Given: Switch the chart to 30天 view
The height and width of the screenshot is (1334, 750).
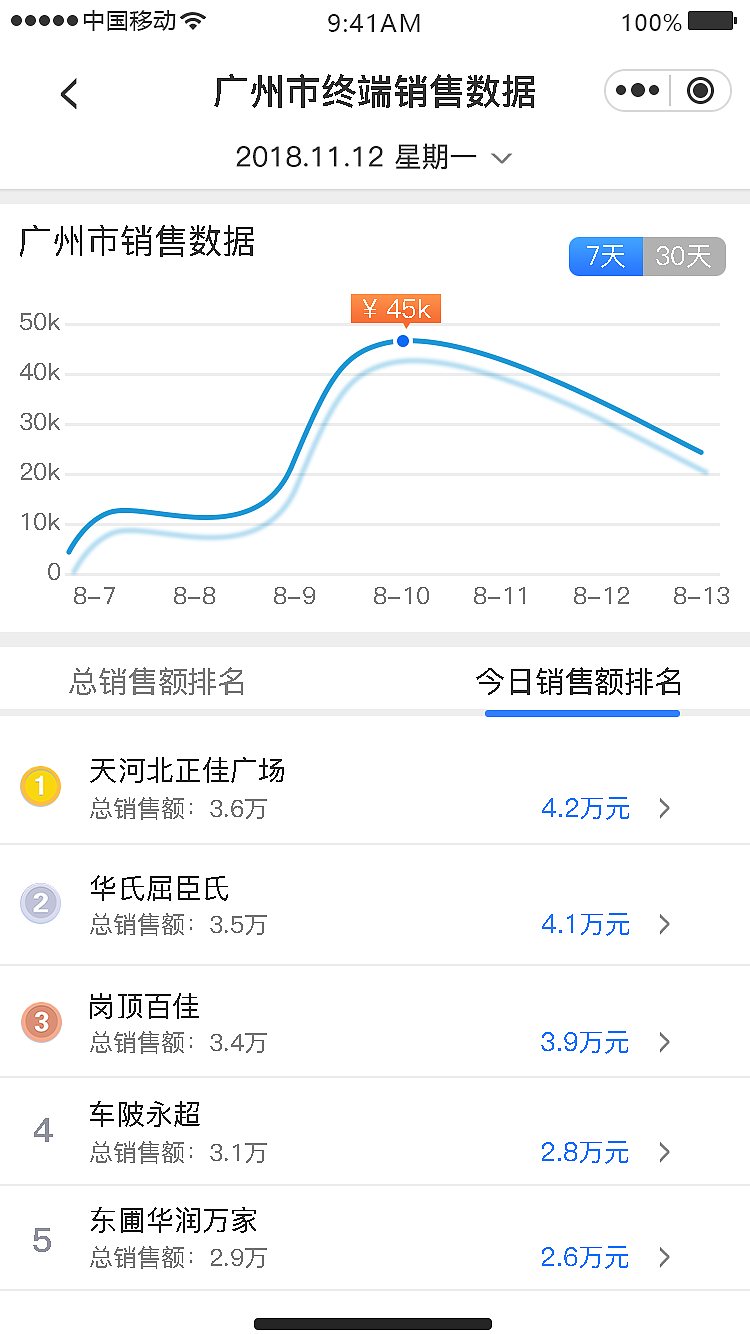Looking at the screenshot, I should click(x=685, y=256).
